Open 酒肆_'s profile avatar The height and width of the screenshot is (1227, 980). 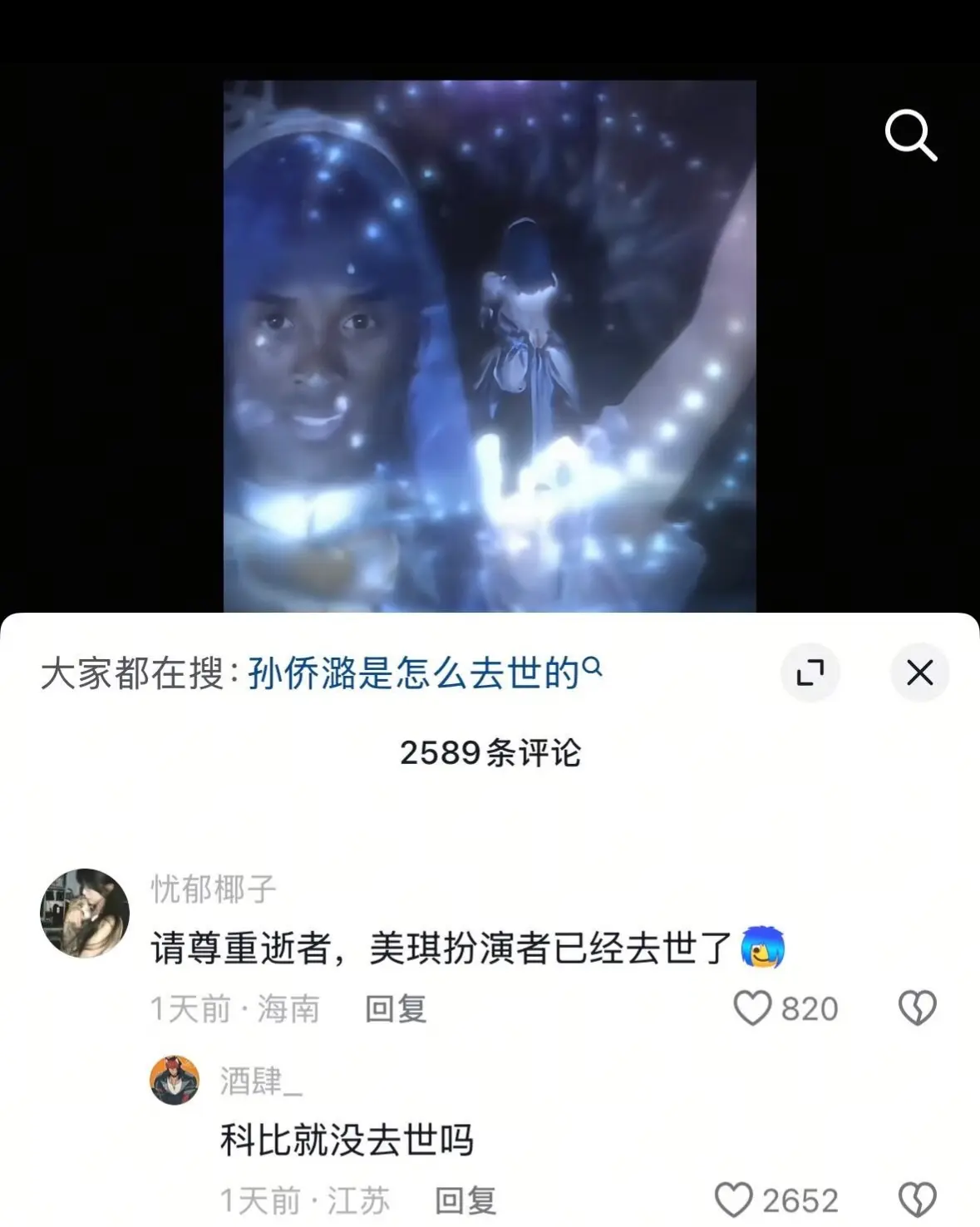175,1080
